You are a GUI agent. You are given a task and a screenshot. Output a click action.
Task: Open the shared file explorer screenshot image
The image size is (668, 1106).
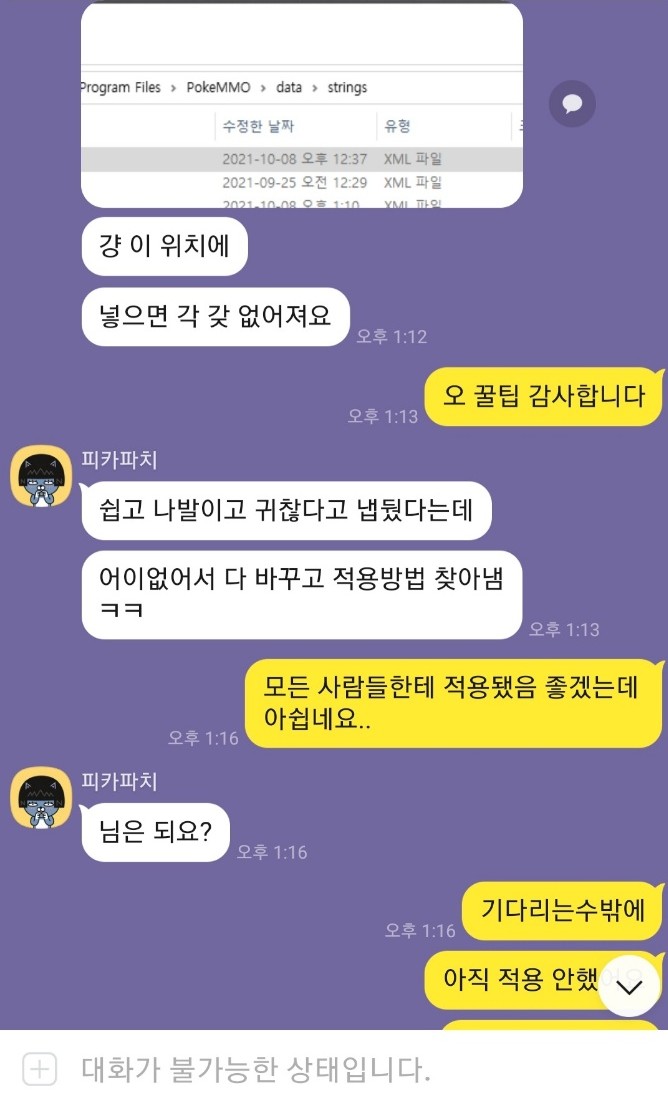point(300,105)
